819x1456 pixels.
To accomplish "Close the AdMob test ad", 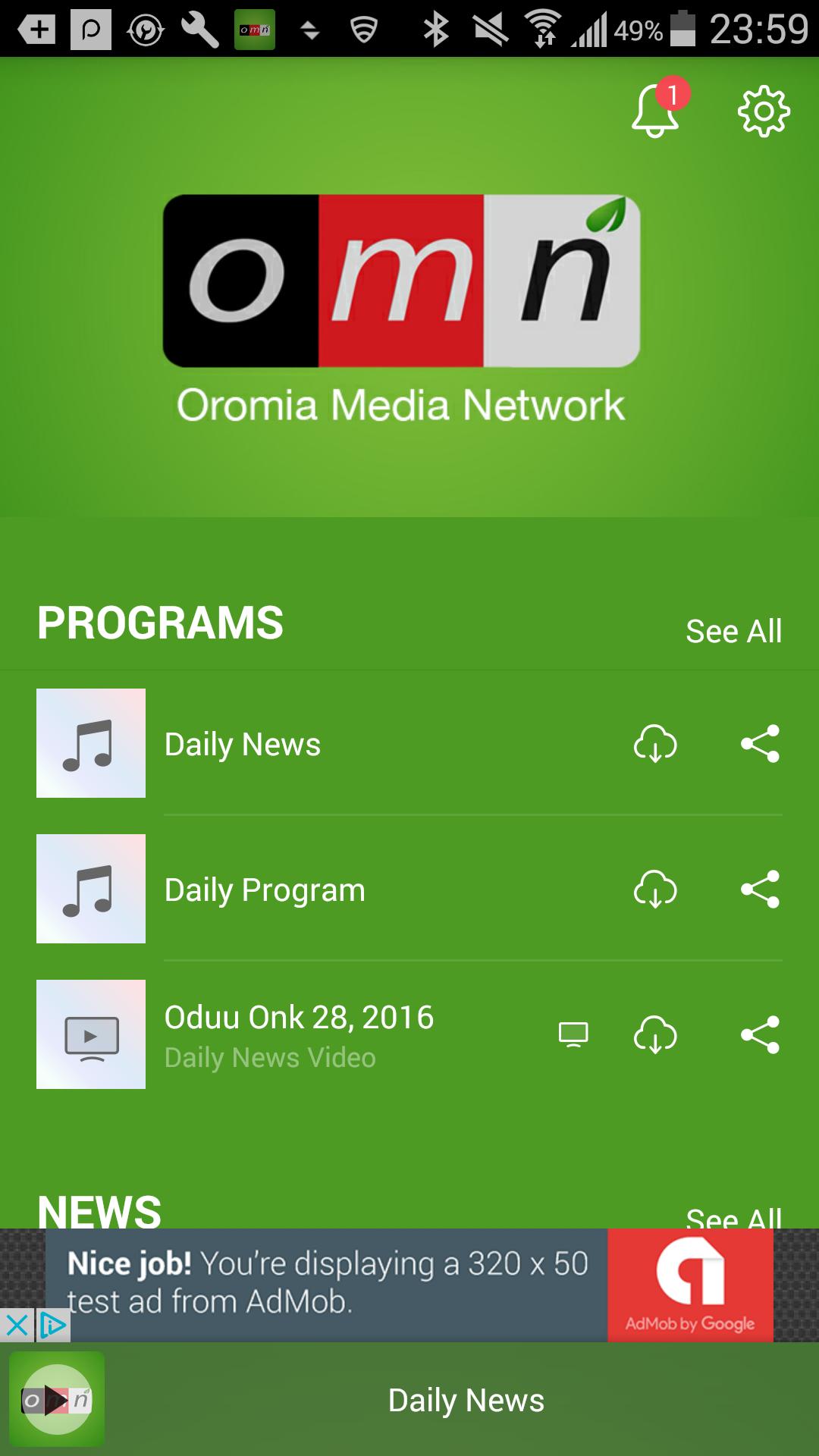I will pos(17,1326).
